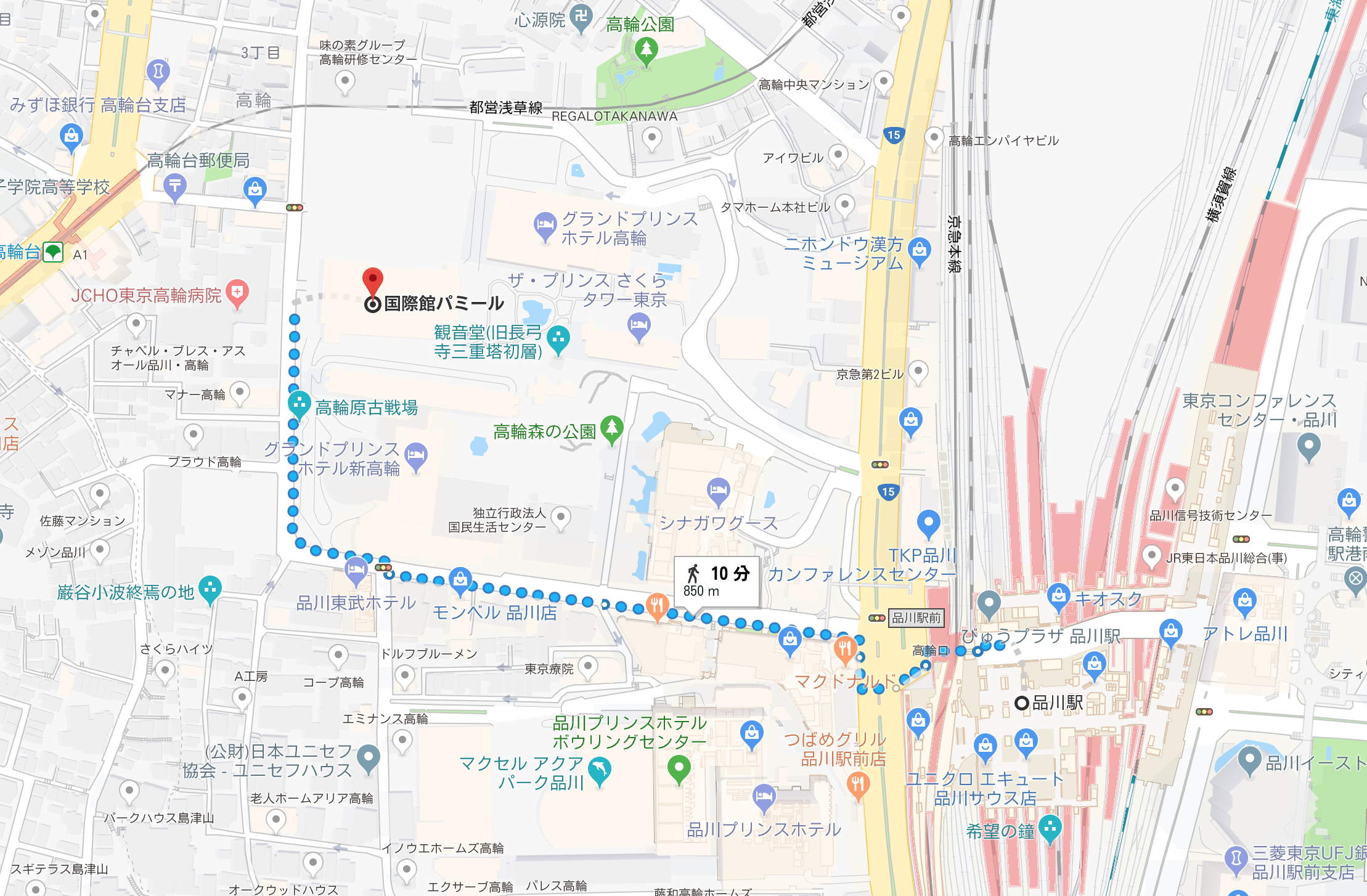Open the グランドプリンスホテル高輪 hotel marker

click(545, 226)
